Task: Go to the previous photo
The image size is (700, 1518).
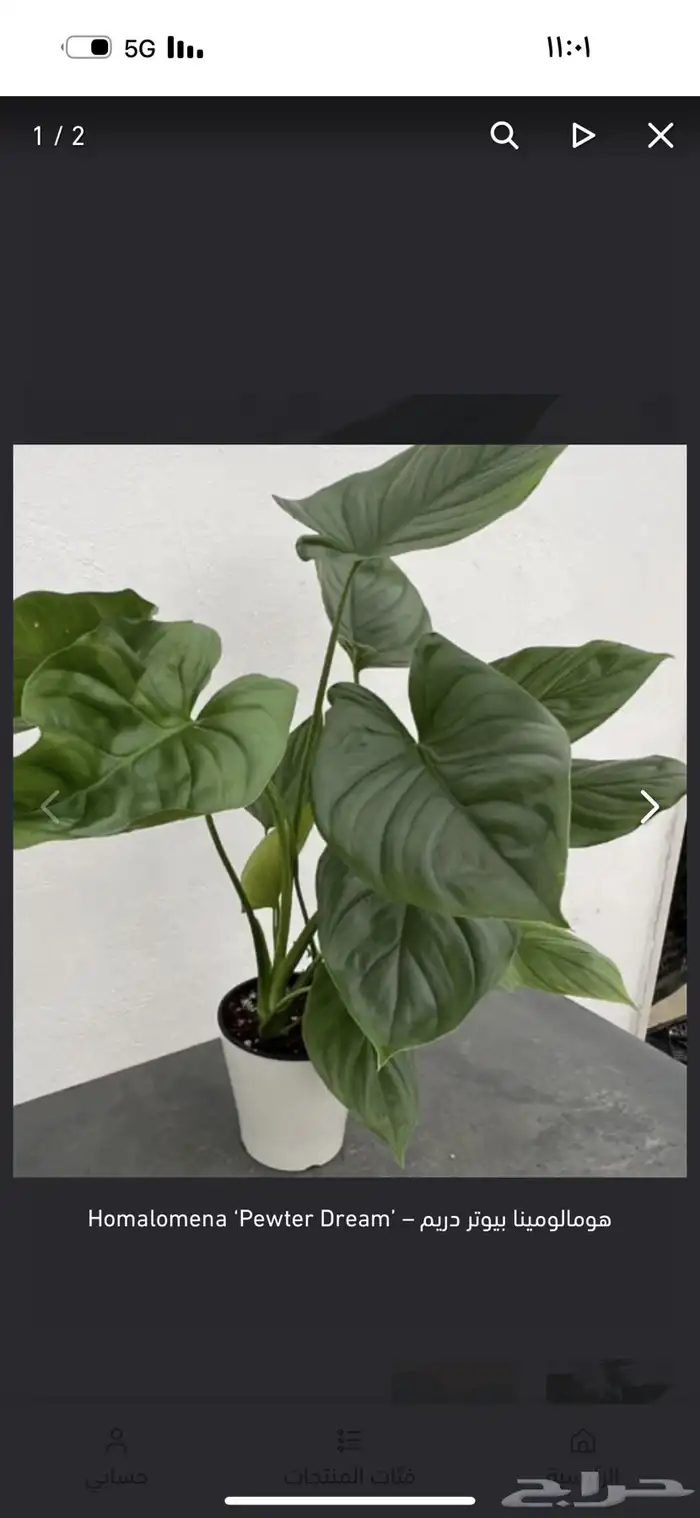Action: pyautogui.click(x=50, y=806)
